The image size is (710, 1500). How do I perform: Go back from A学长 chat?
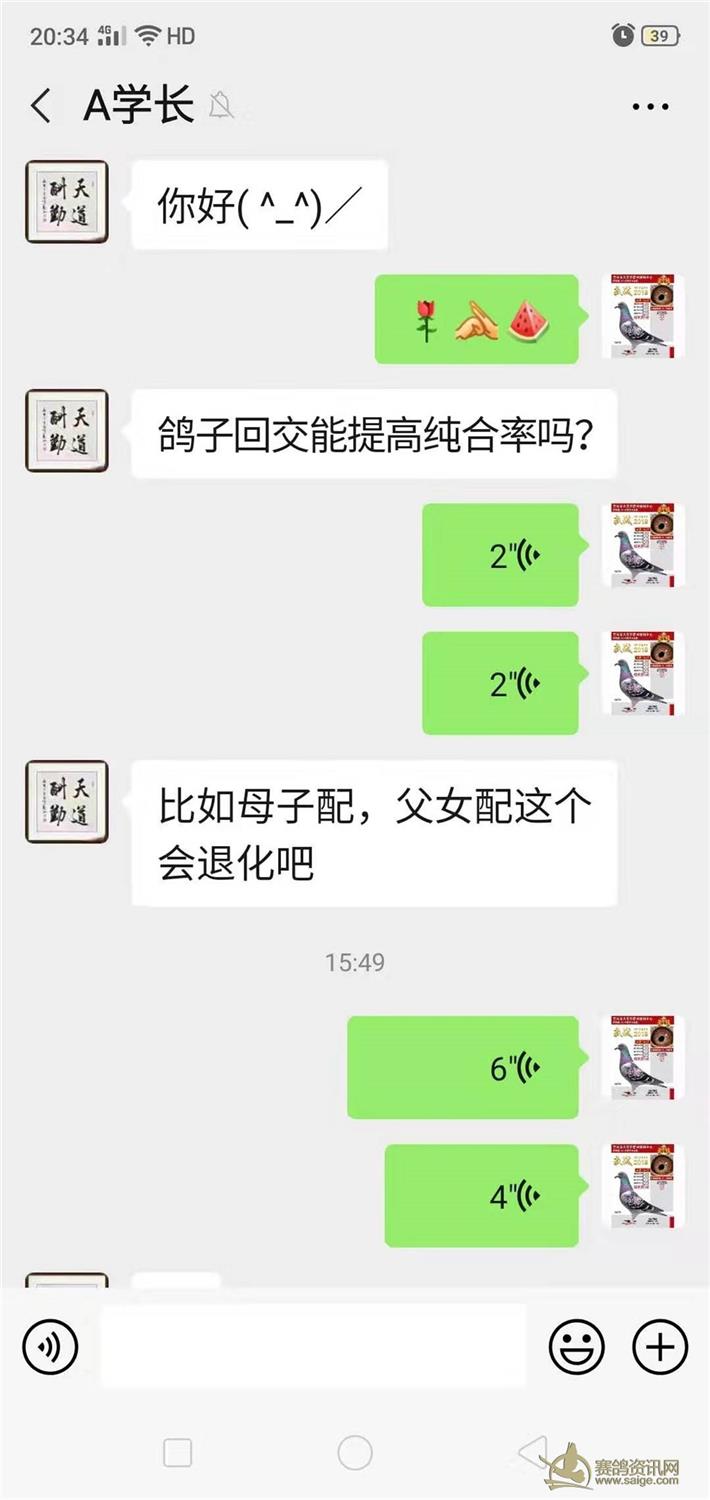coord(41,106)
